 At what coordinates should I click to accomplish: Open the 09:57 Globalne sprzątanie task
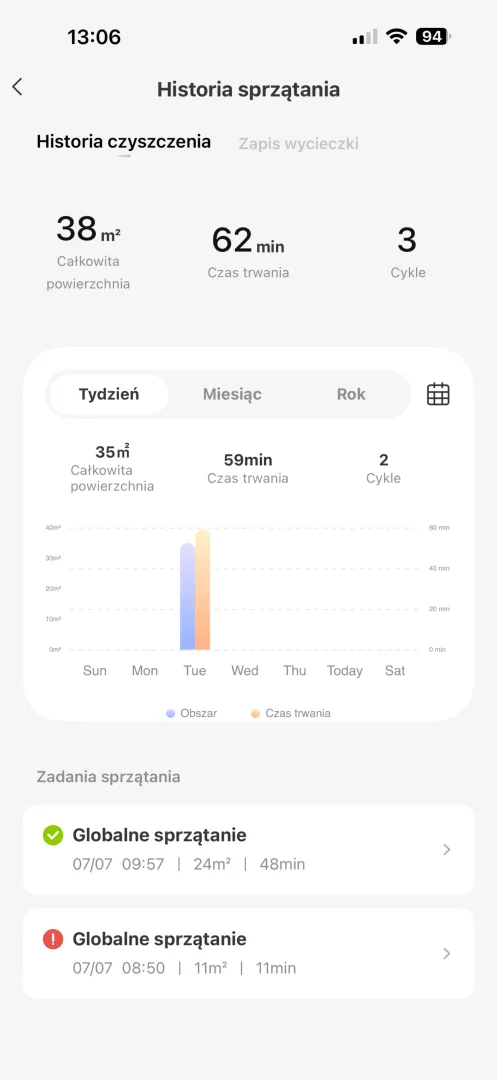248,849
